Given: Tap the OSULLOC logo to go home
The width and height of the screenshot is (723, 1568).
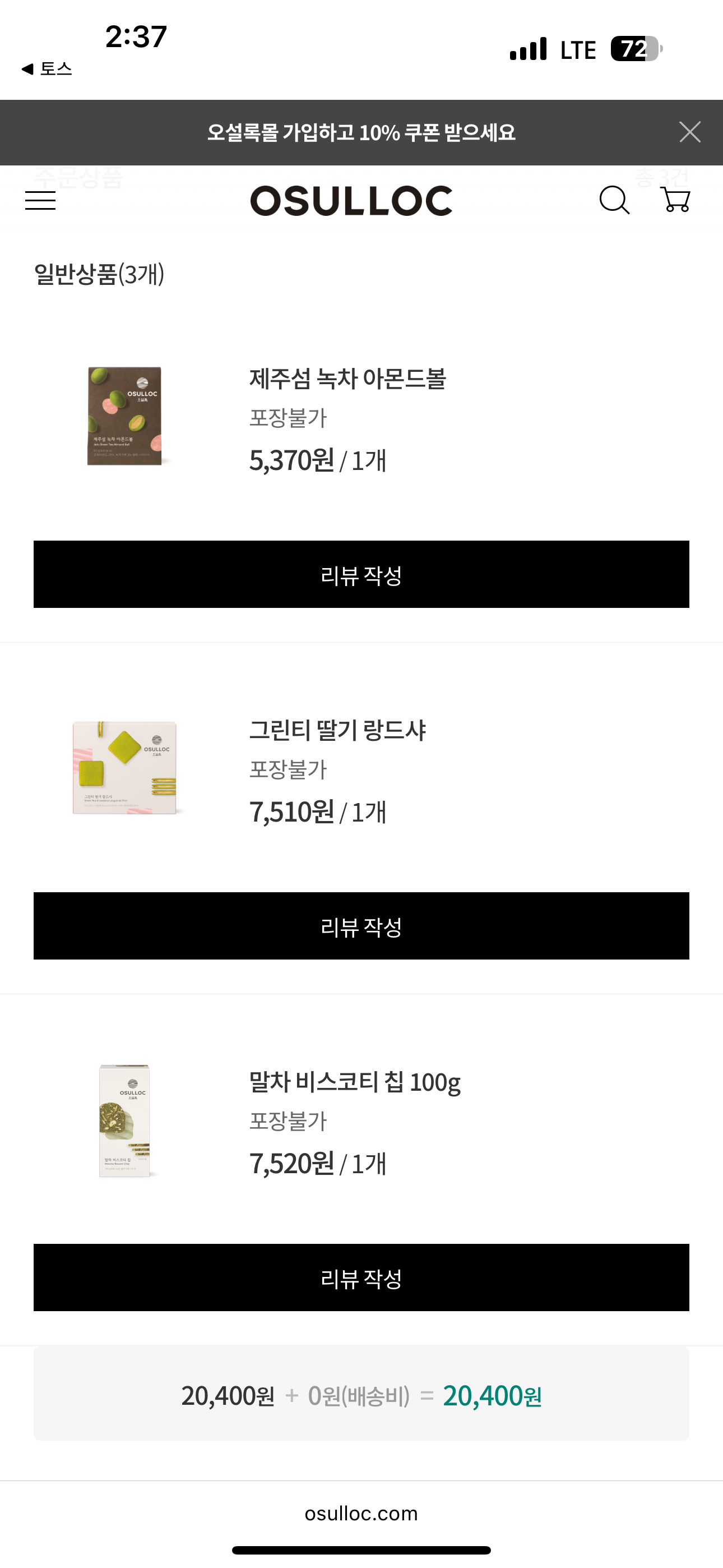Looking at the screenshot, I should click(351, 201).
